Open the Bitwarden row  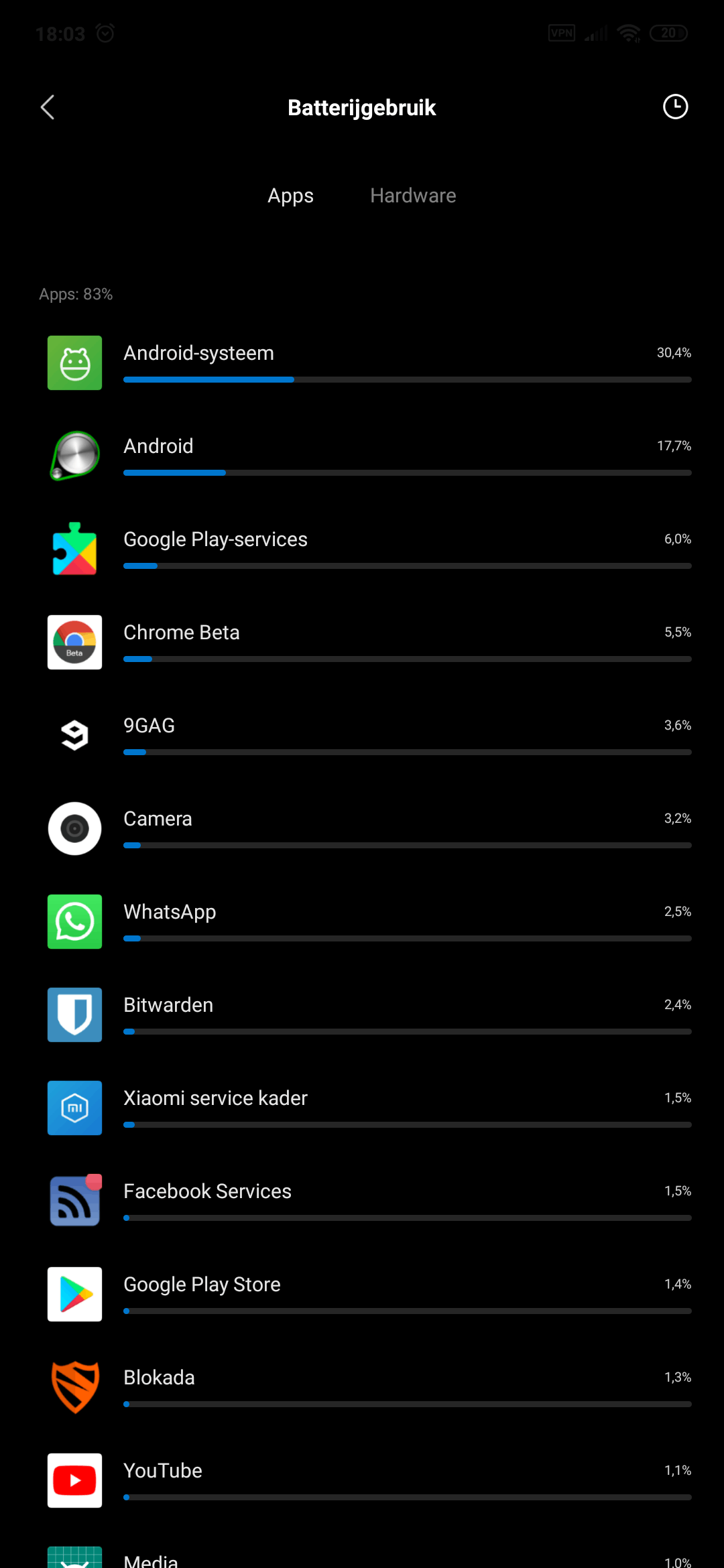coord(362,1015)
